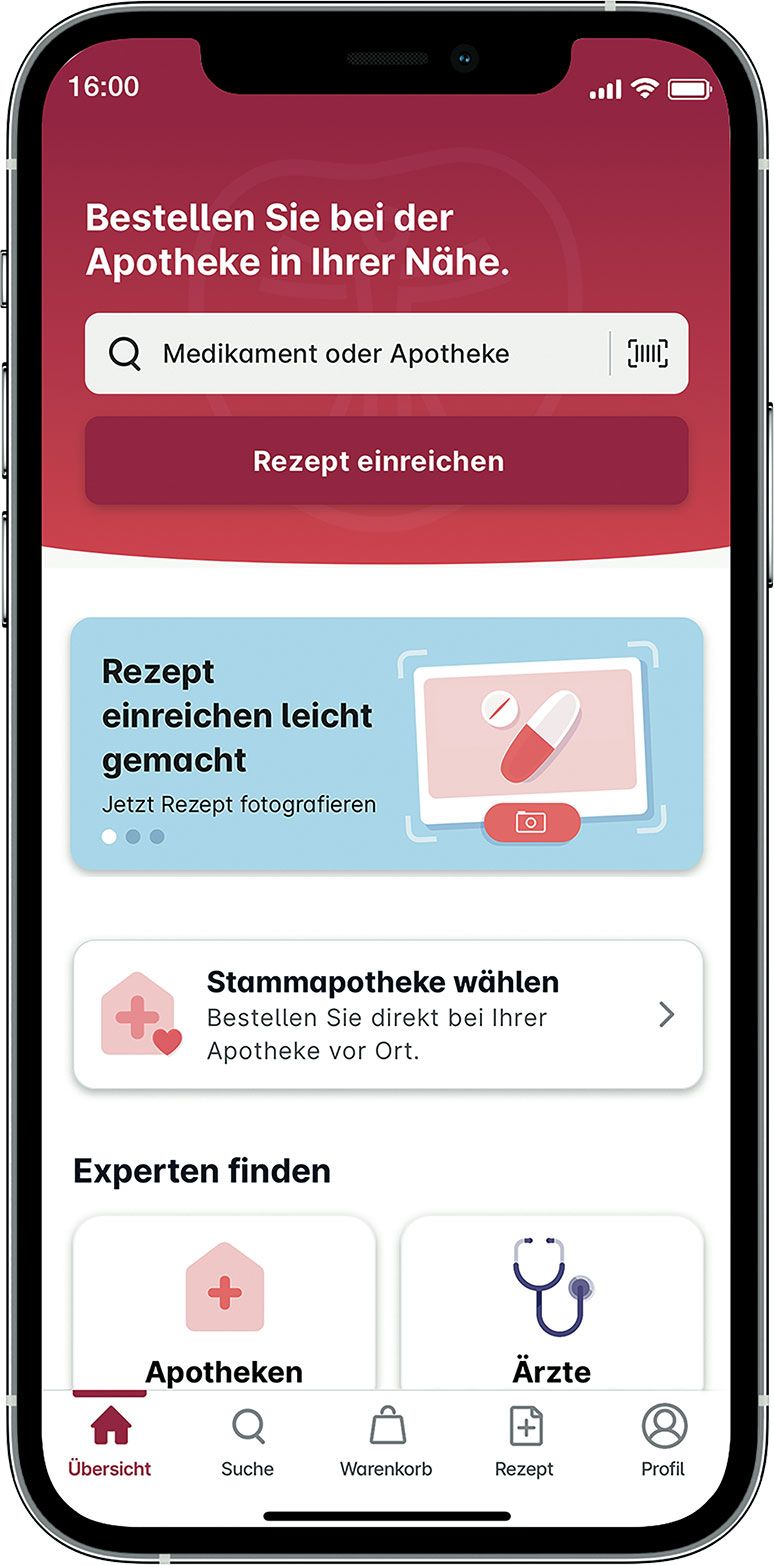This screenshot has height=1565, width=774.
Task: Tap the battery indicator in the status bar
Action: pyautogui.click(x=690, y=88)
